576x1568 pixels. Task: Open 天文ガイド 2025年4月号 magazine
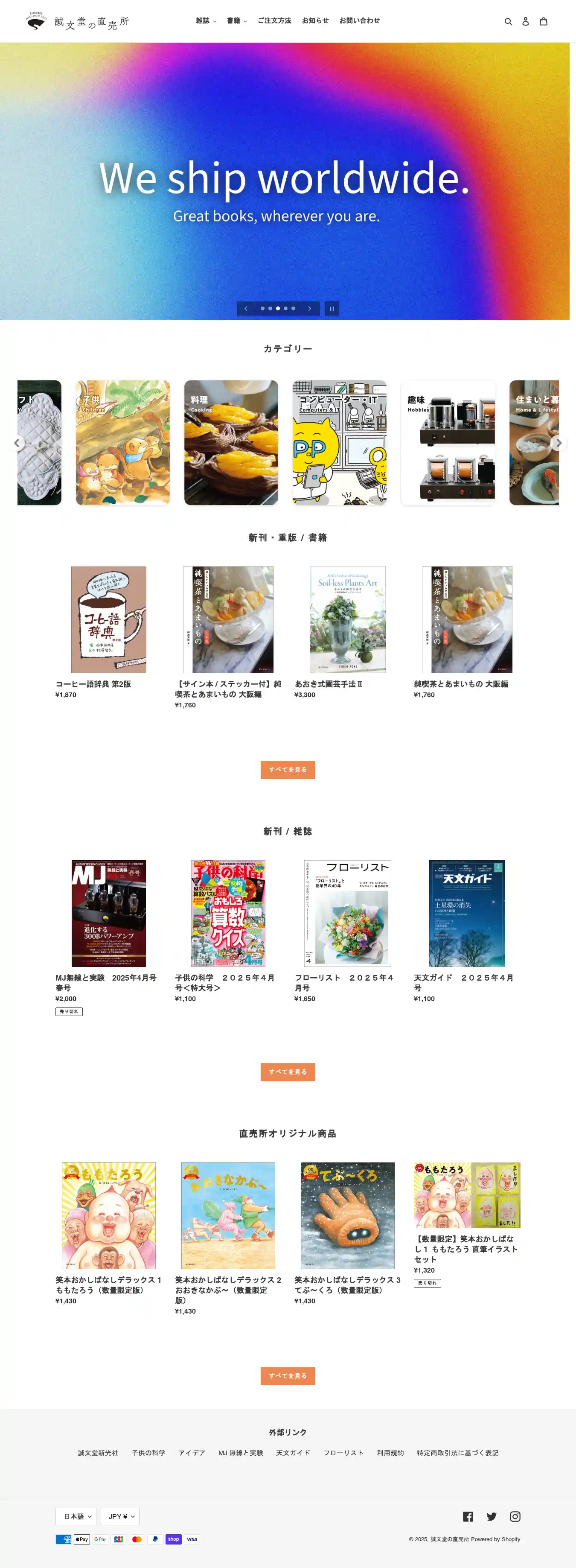466,913
